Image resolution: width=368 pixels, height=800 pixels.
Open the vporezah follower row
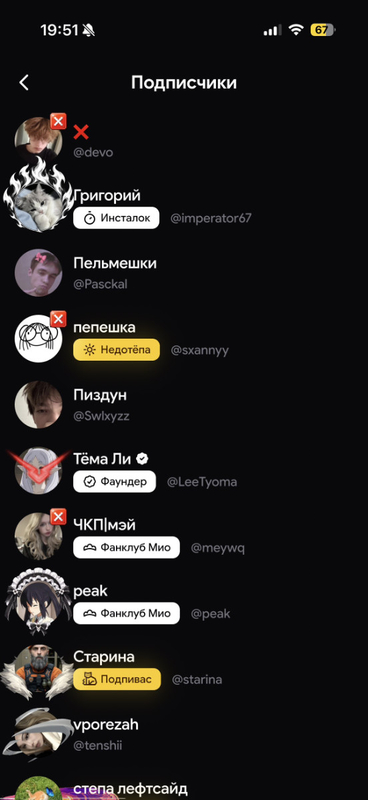pos(184,734)
